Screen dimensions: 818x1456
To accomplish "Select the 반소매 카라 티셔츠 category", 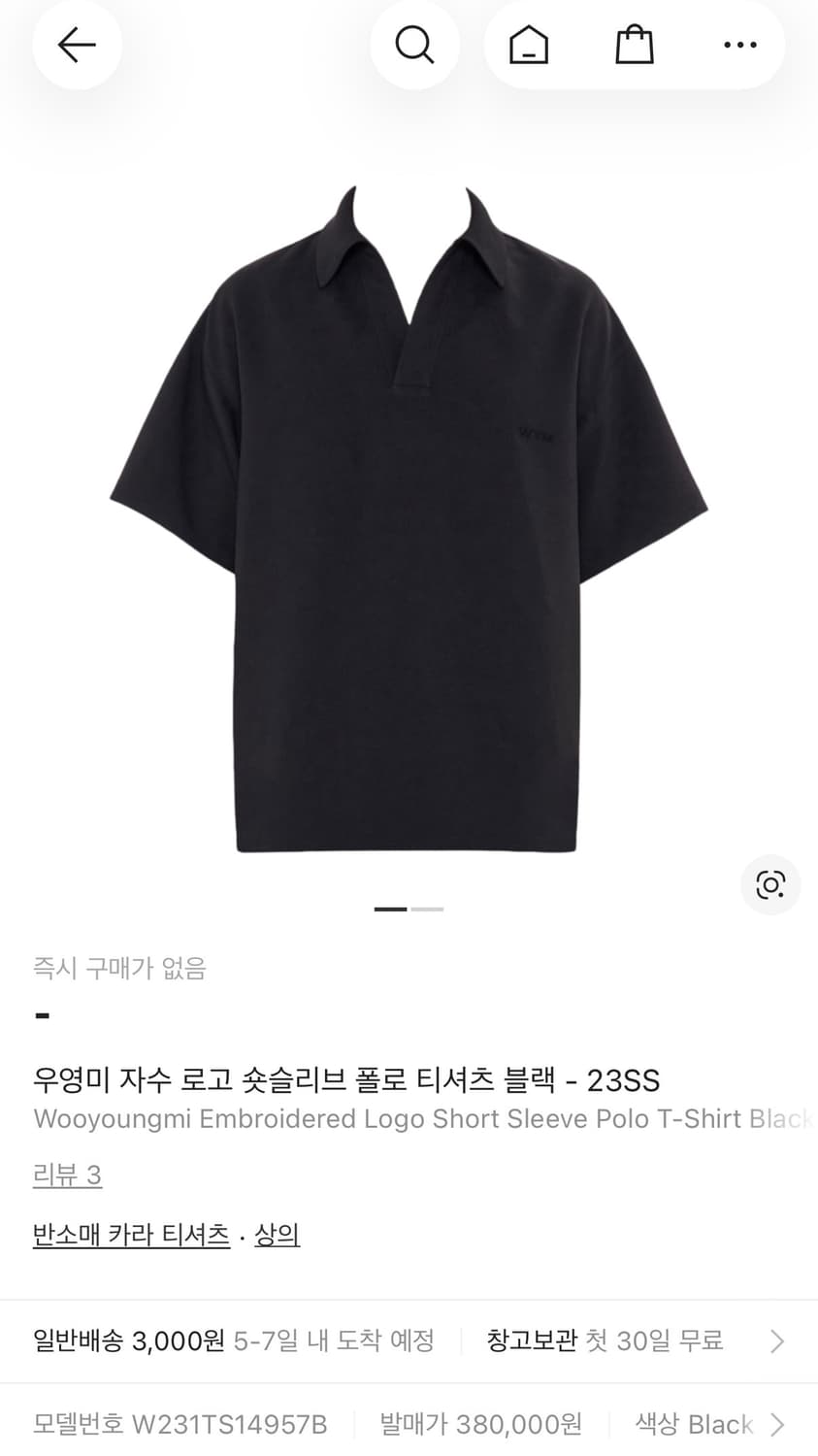I will (x=131, y=1234).
